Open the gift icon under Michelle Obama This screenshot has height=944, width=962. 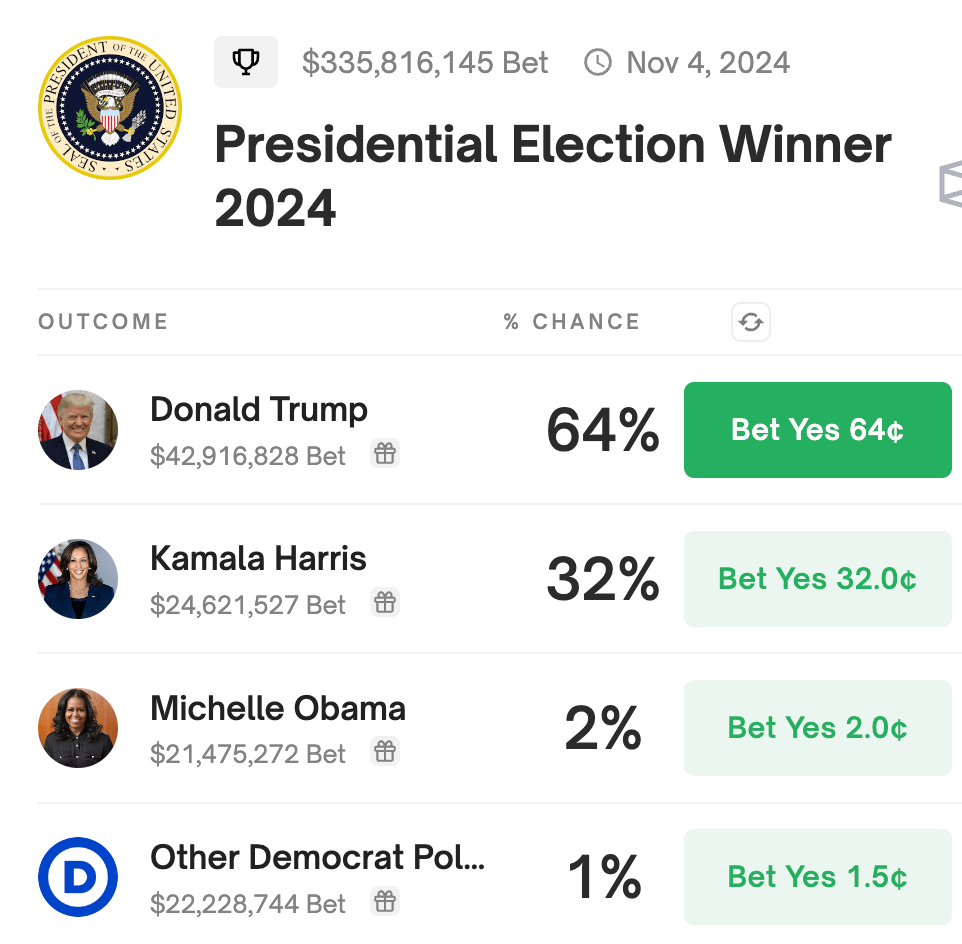coord(385,752)
